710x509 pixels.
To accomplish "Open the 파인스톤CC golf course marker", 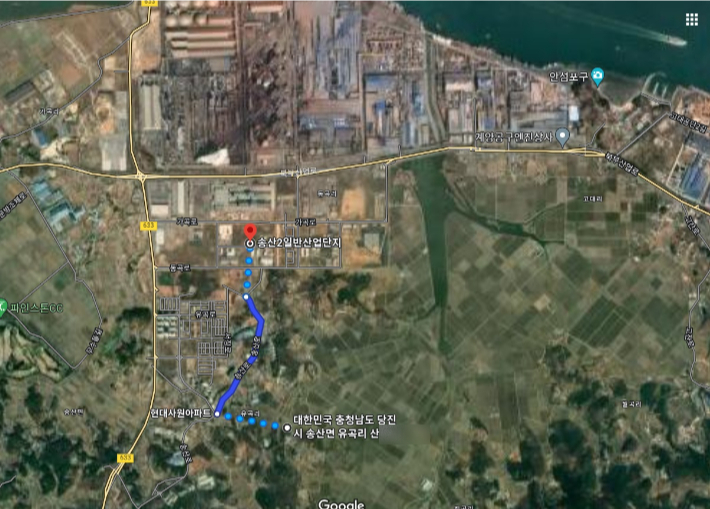I will [x=4, y=306].
